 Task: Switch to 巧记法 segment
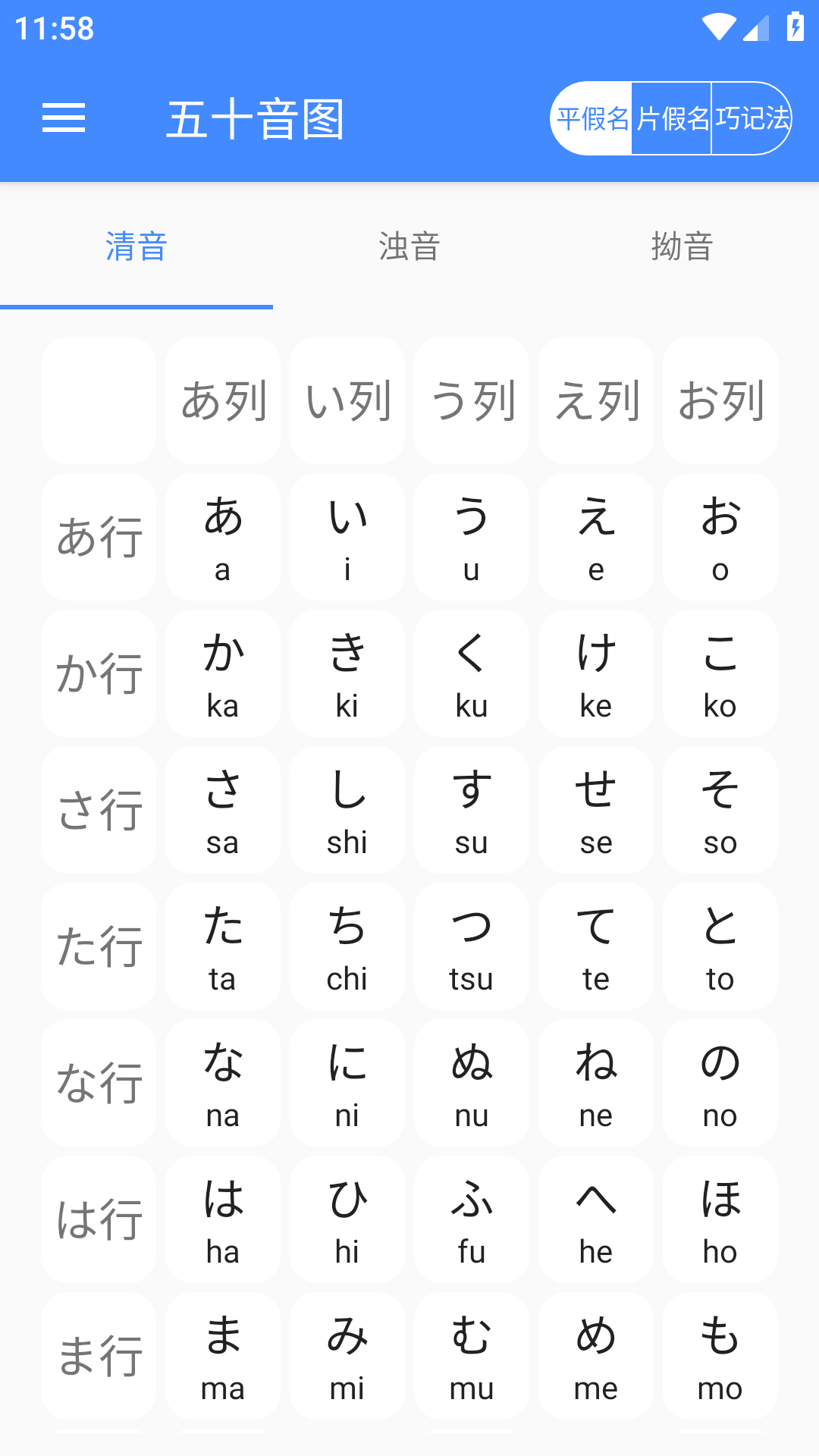(752, 118)
